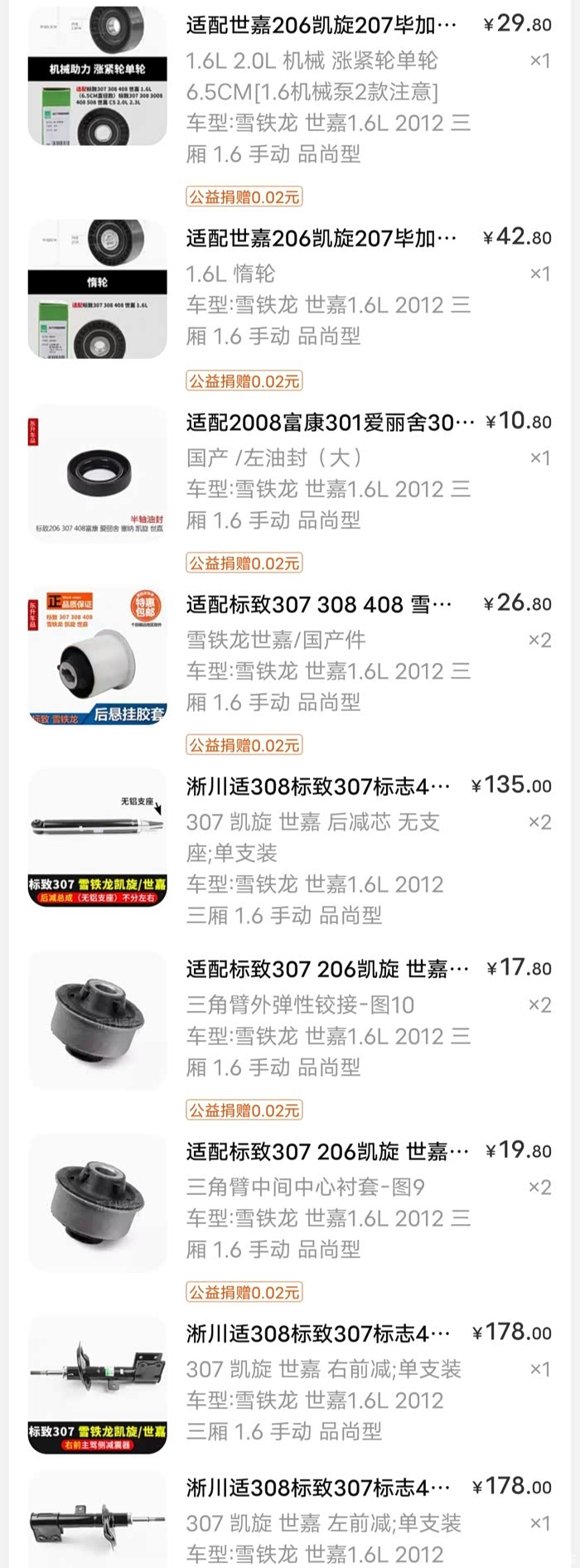This screenshot has height=1568, width=580.
Task: Open the 左前减 单支装 shock absorber item
Action: [318, 1488]
